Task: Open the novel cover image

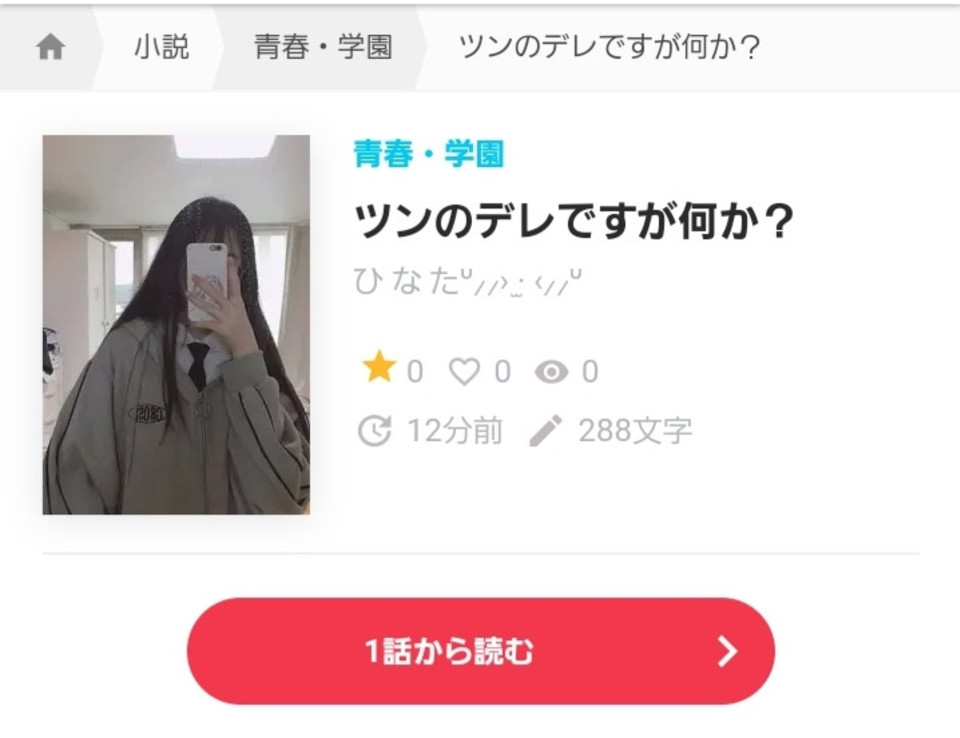Action: click(176, 324)
